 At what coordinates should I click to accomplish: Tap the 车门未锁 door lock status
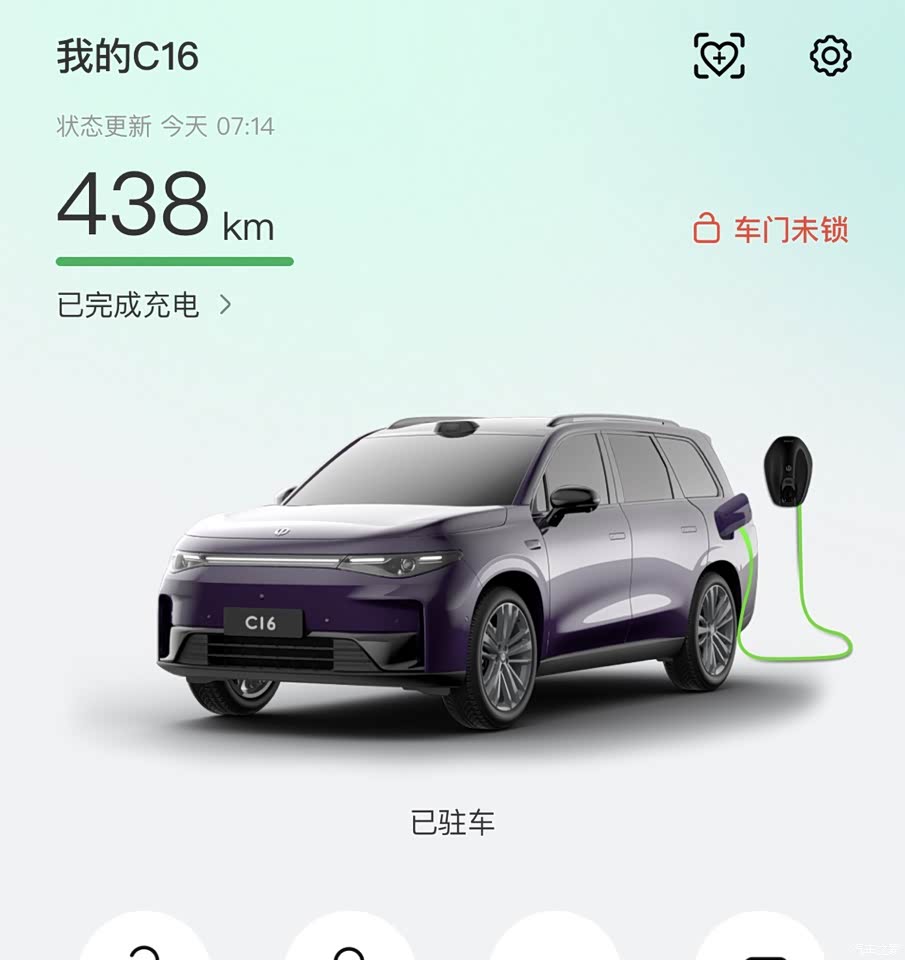[771, 230]
